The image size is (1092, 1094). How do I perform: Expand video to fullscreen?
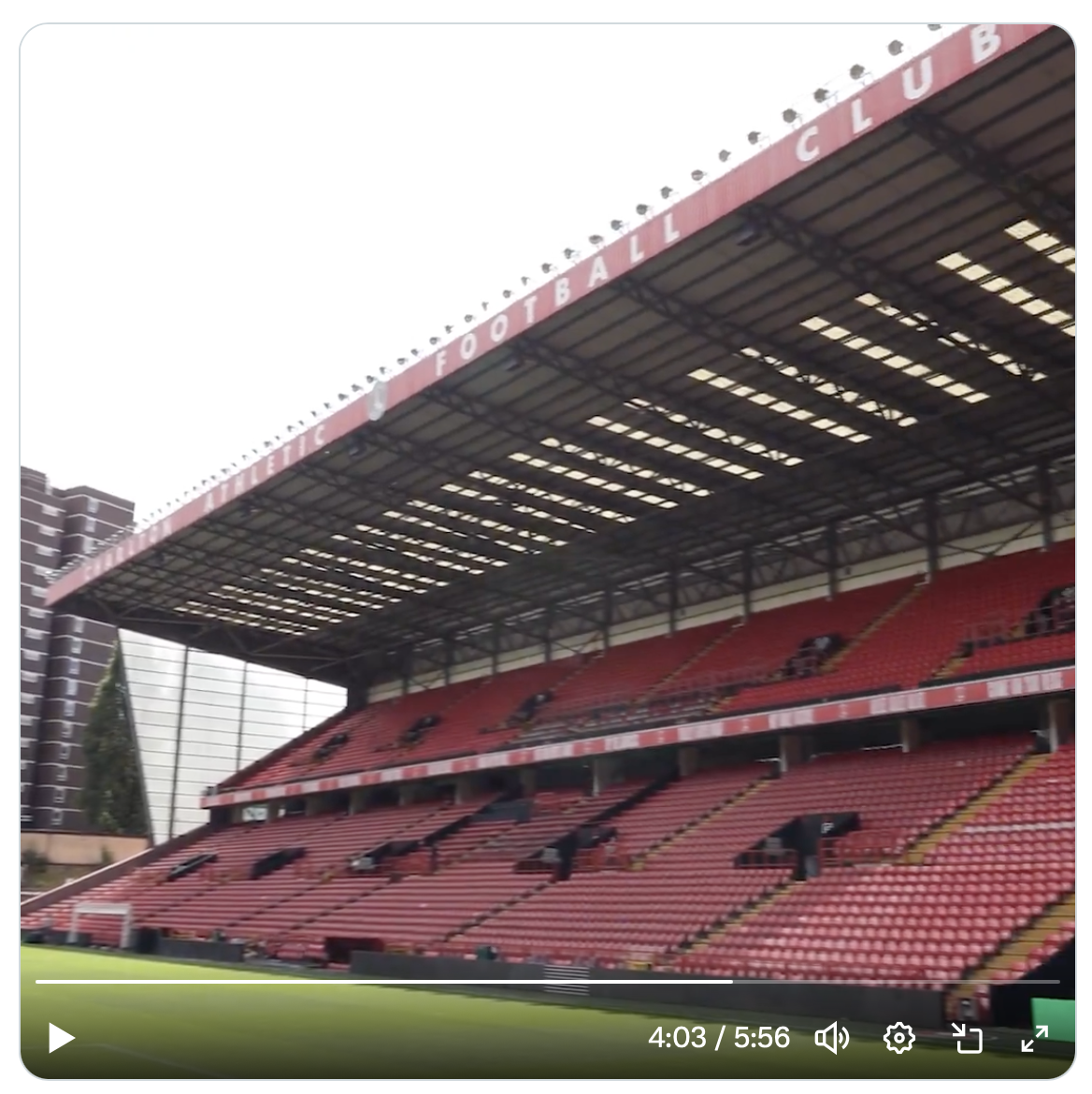1034,1038
